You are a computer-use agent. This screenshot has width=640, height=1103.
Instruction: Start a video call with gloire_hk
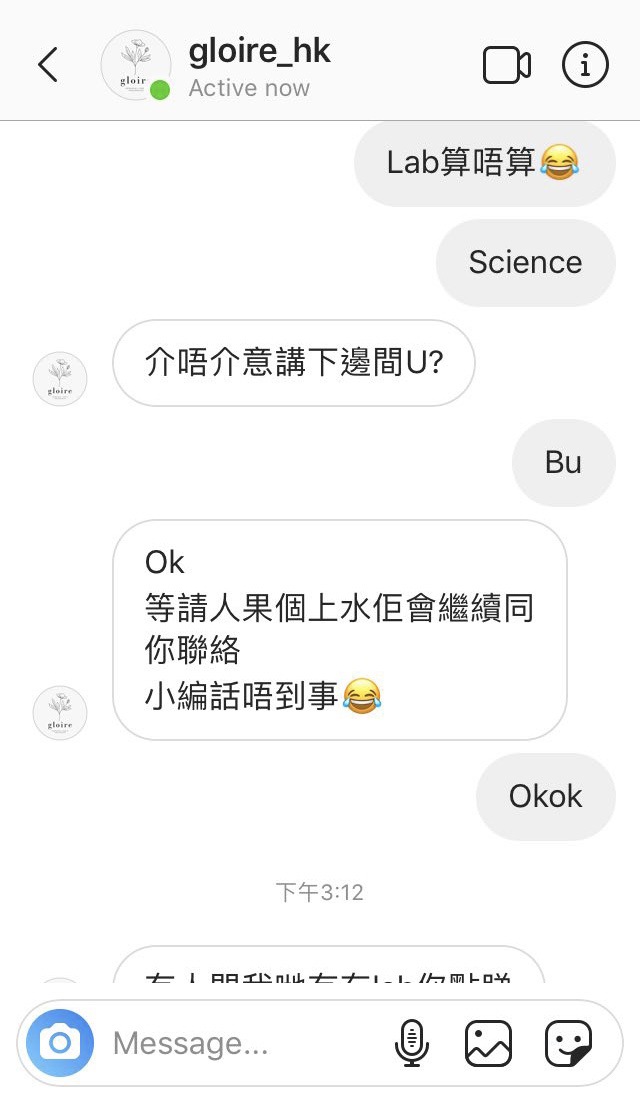(506, 65)
